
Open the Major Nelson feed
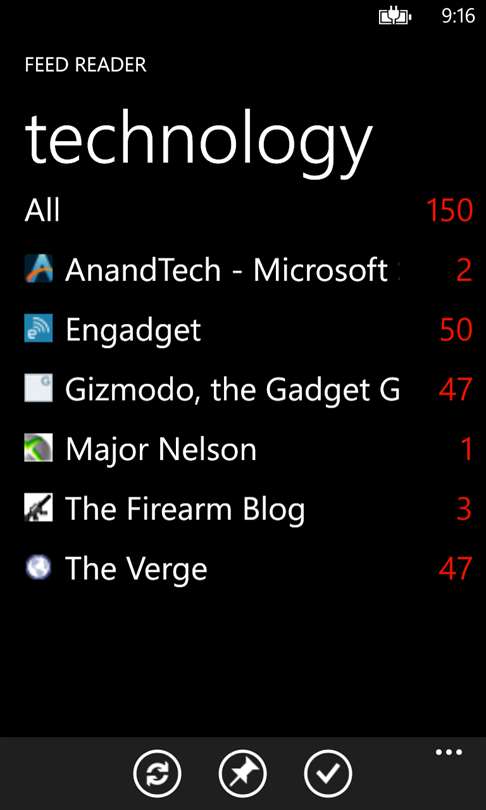pyautogui.click(x=248, y=449)
